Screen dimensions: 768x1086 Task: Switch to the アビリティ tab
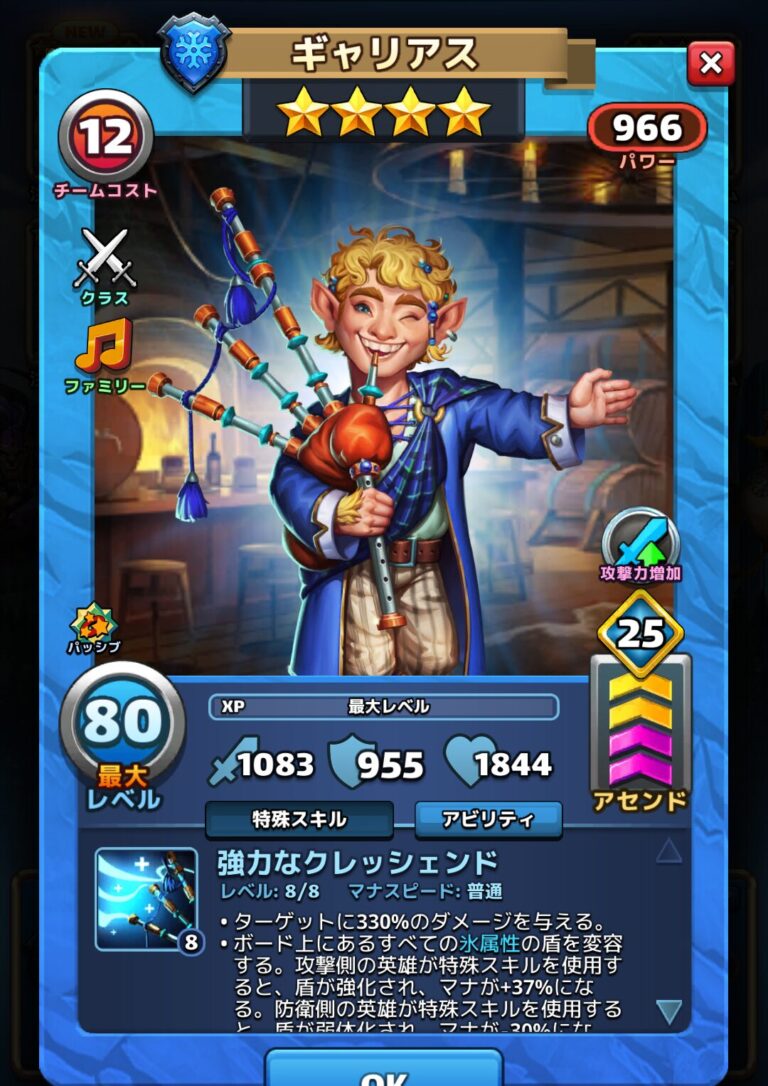pyautogui.click(x=488, y=819)
